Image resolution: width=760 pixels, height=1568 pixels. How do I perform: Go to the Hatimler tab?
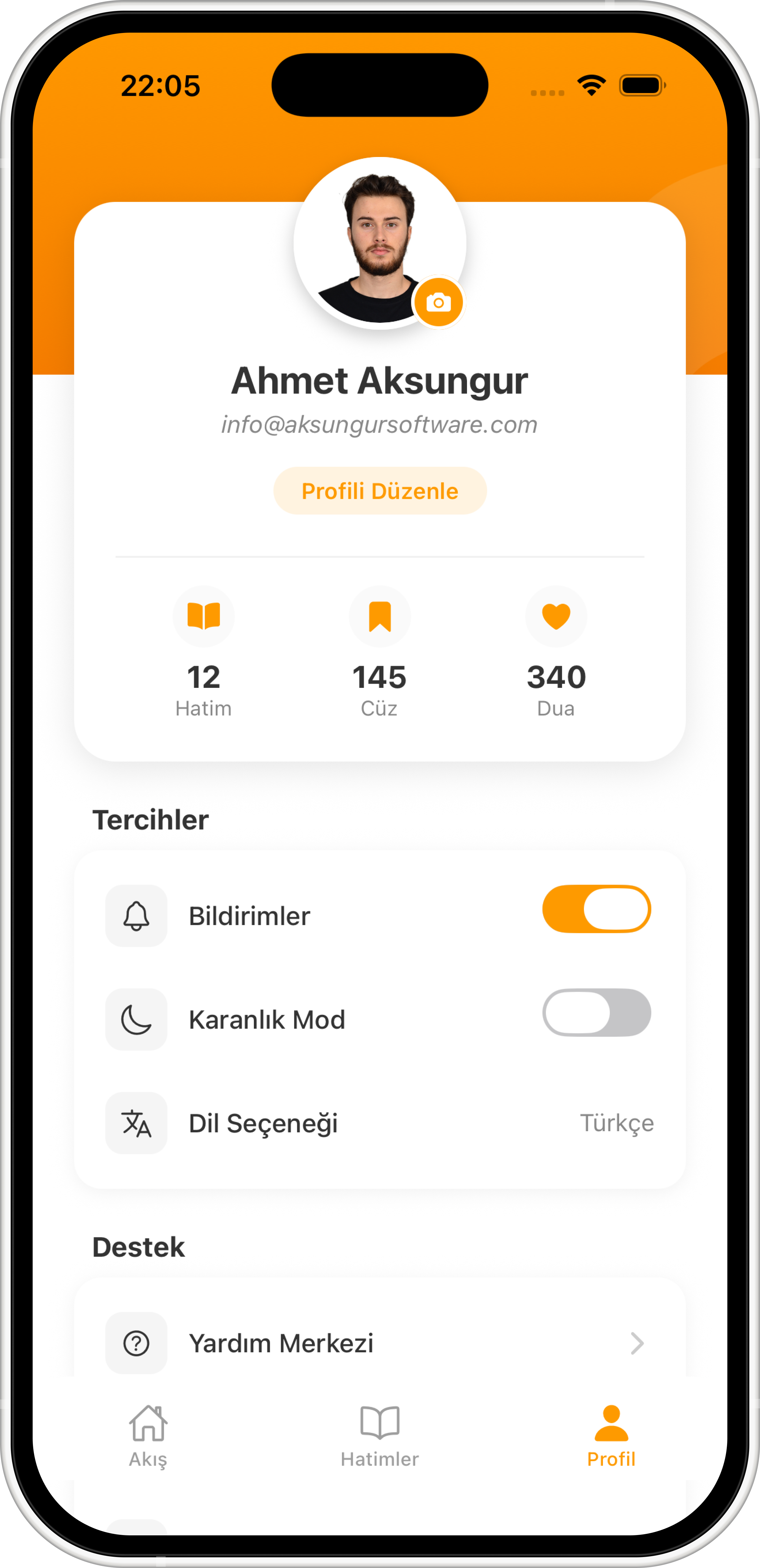tap(379, 1435)
